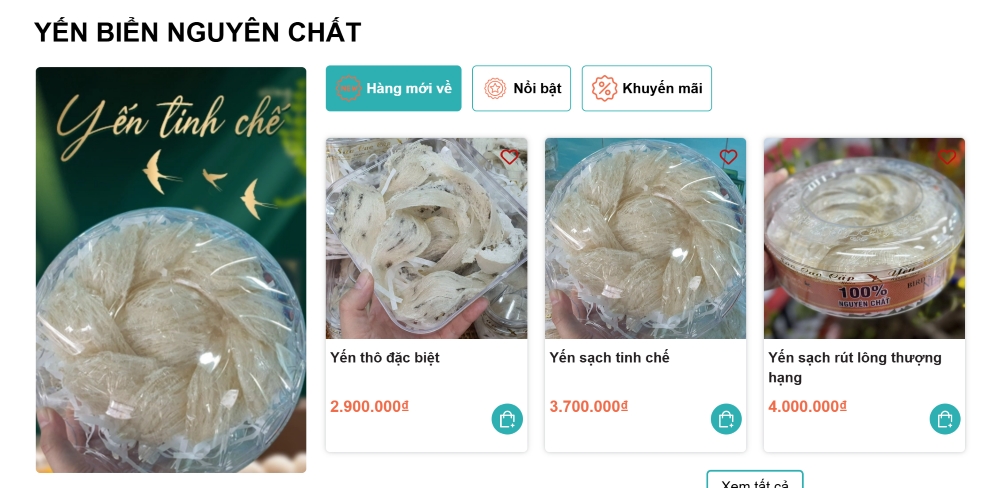Tap the Xem tất cả button
1000x488 pixels.
point(754,481)
